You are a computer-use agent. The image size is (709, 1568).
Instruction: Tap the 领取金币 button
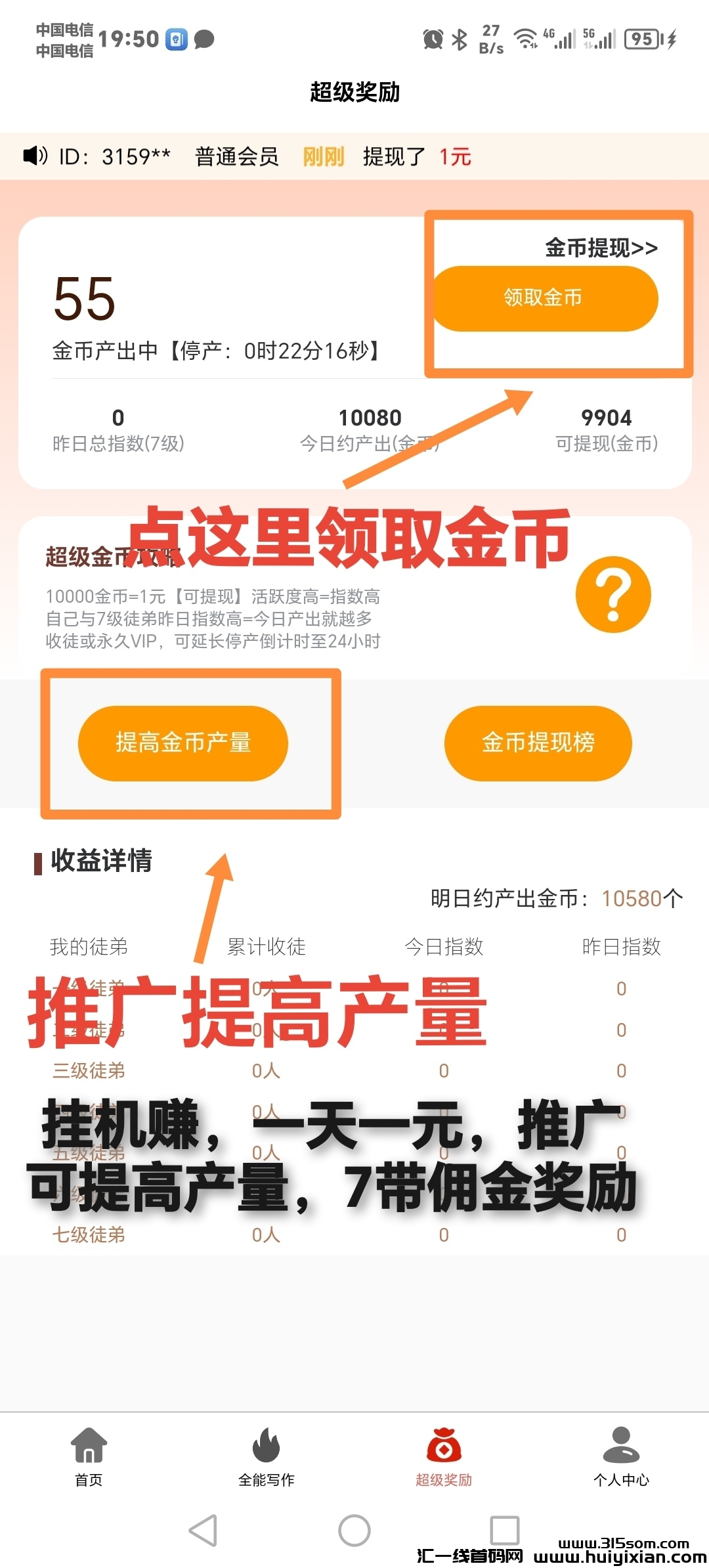pyautogui.click(x=544, y=298)
